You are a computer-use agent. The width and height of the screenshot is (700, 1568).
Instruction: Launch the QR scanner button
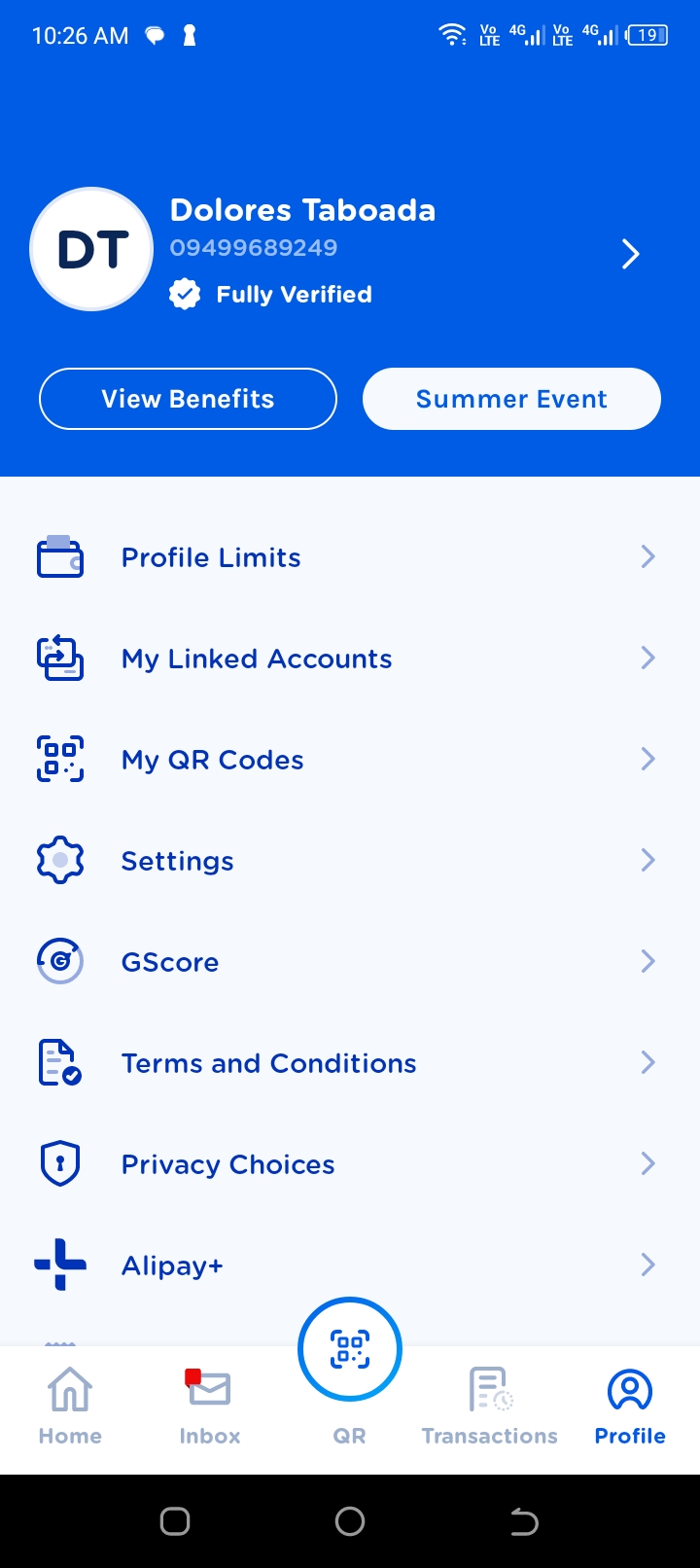pos(350,1350)
